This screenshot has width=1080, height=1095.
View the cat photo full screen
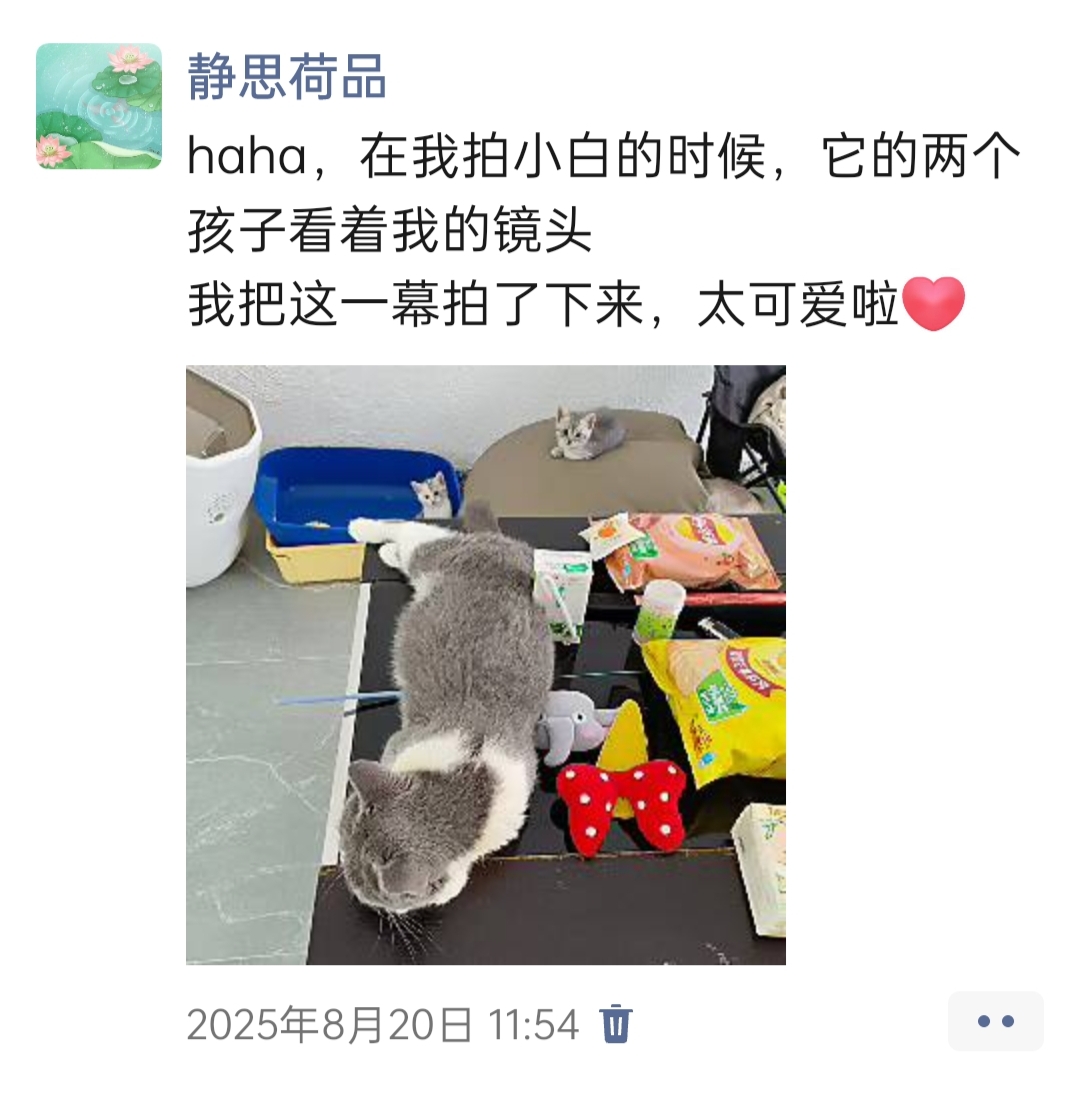tap(486, 665)
